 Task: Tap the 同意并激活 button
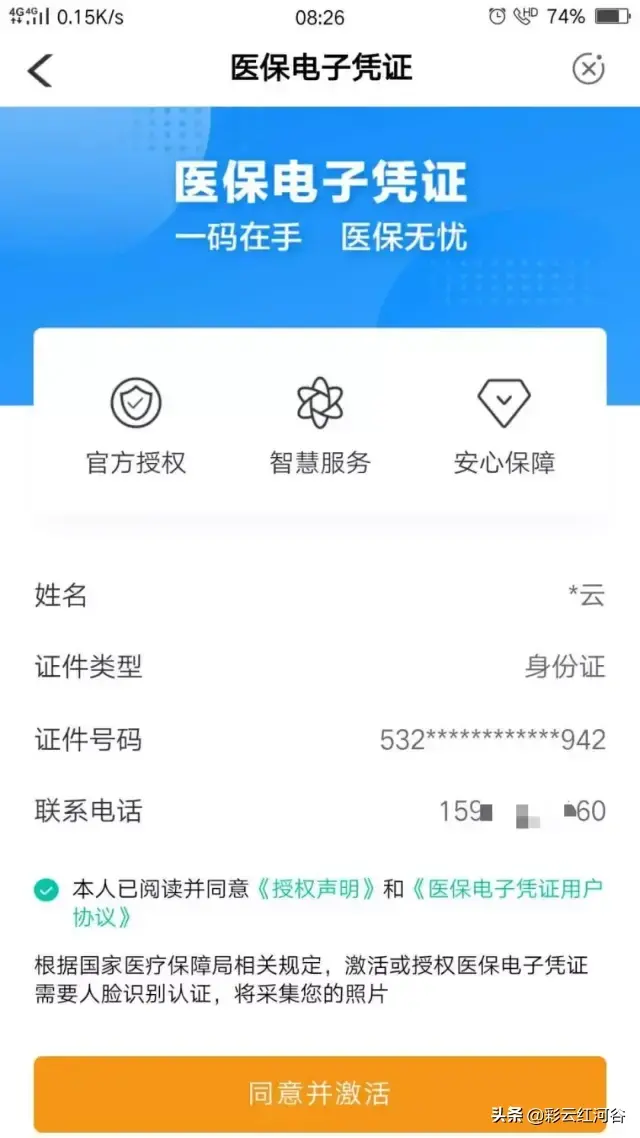[x=320, y=1093]
